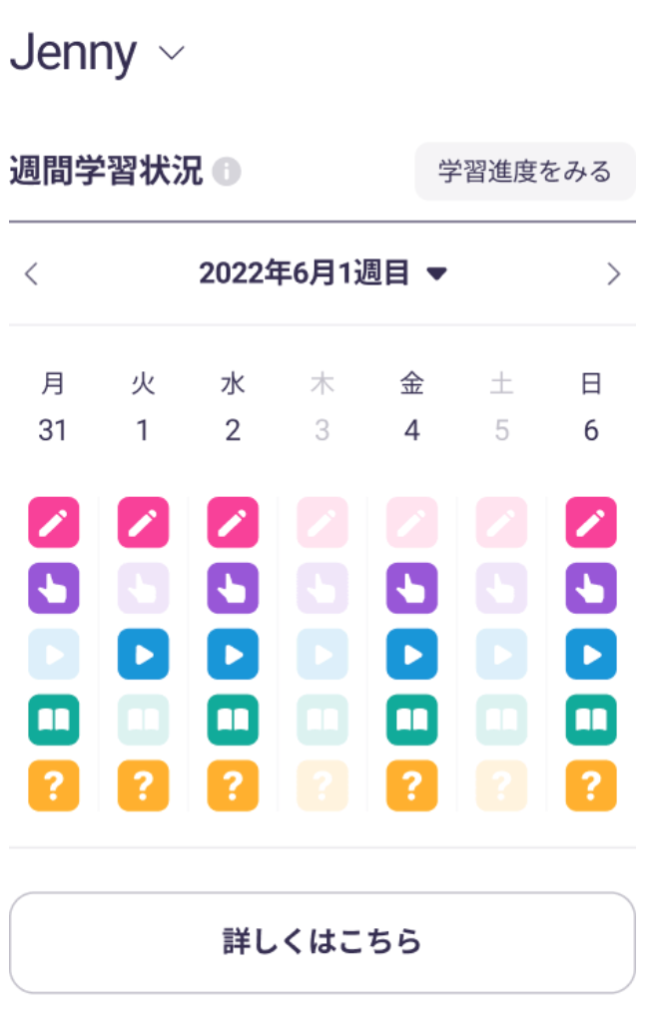Open 学習進度をみる button
The height and width of the screenshot is (1024, 661).
[524, 172]
